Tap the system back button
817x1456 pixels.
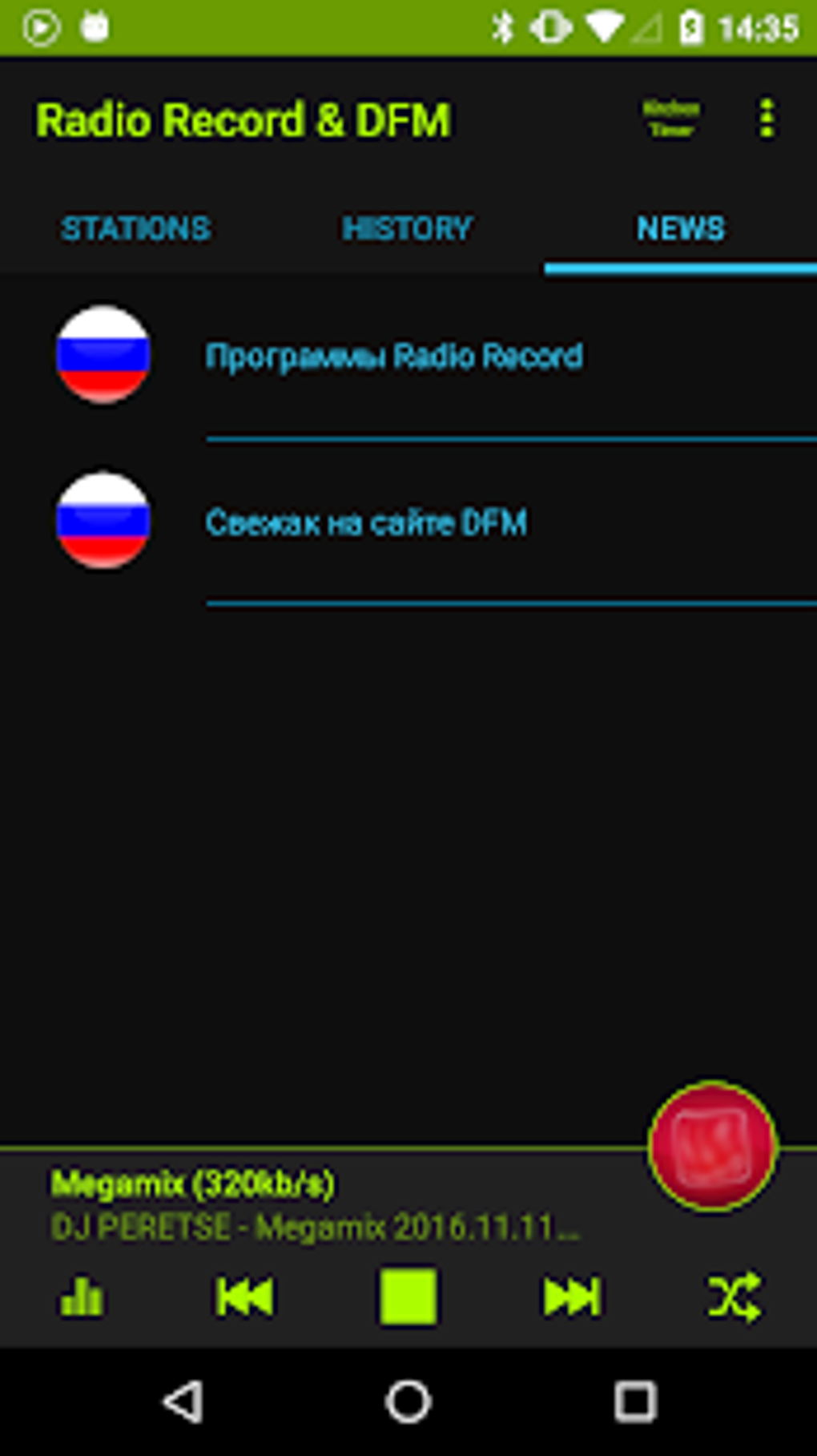[183, 1402]
